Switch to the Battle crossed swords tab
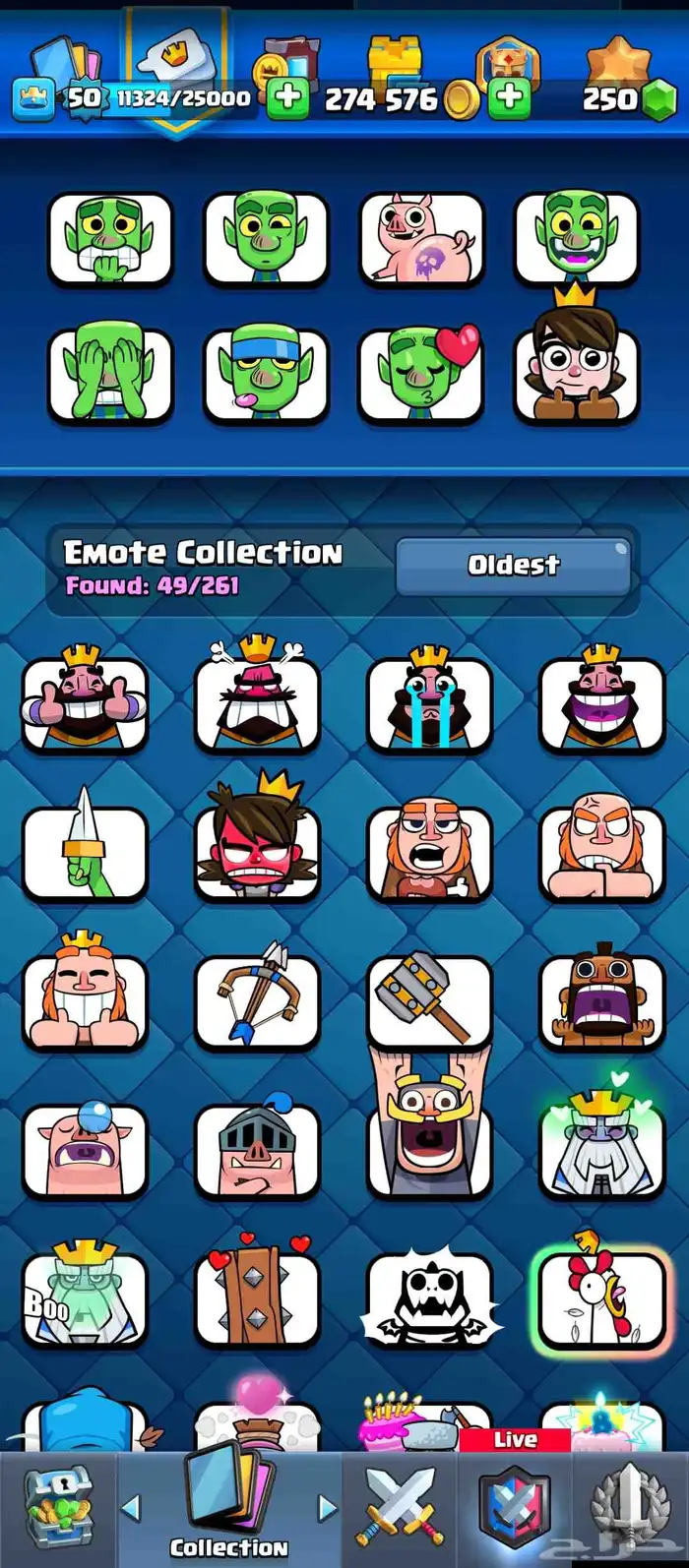This screenshot has width=689, height=1568. point(399,1509)
